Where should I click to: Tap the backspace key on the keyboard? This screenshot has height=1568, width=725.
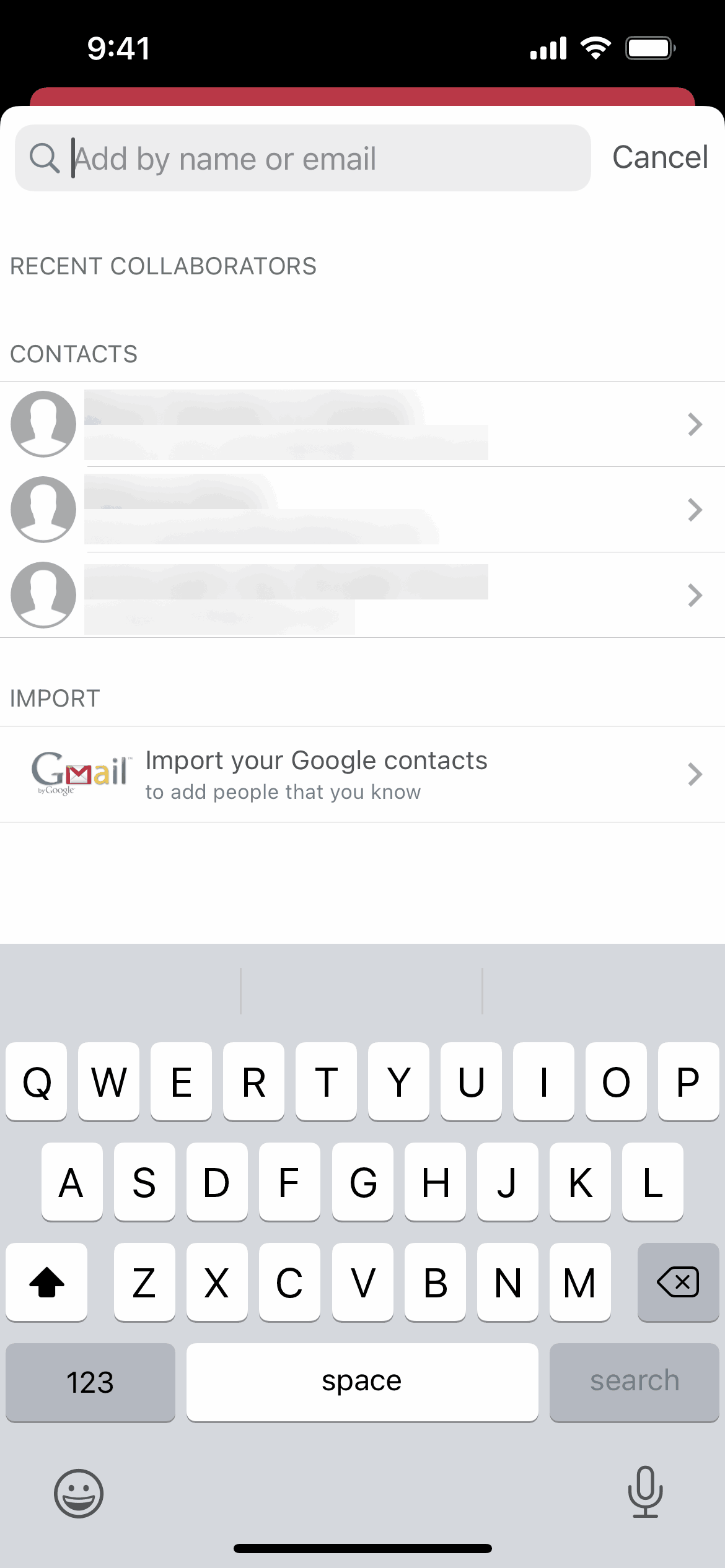click(678, 1282)
